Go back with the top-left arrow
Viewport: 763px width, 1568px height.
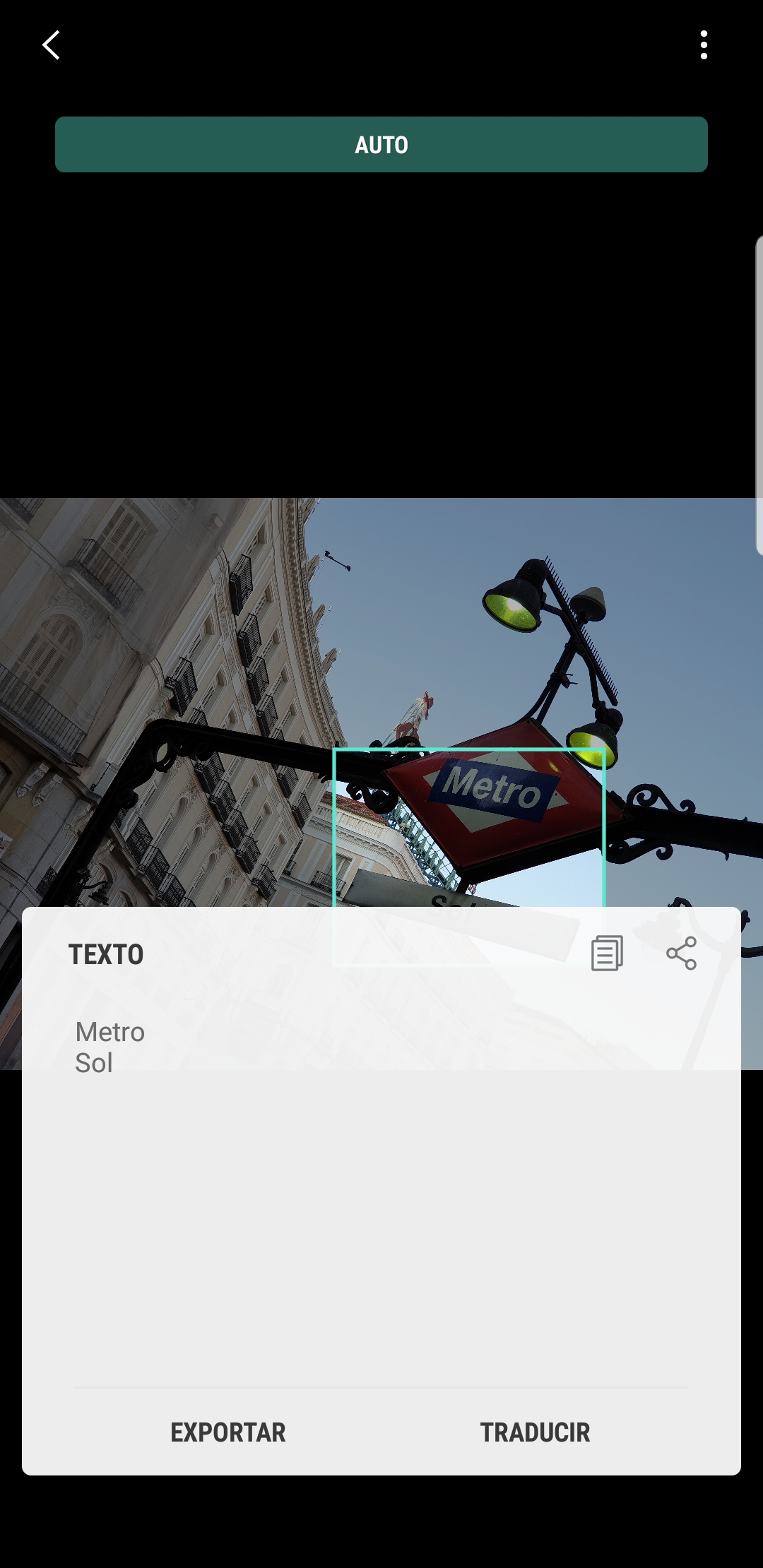pos(51,45)
